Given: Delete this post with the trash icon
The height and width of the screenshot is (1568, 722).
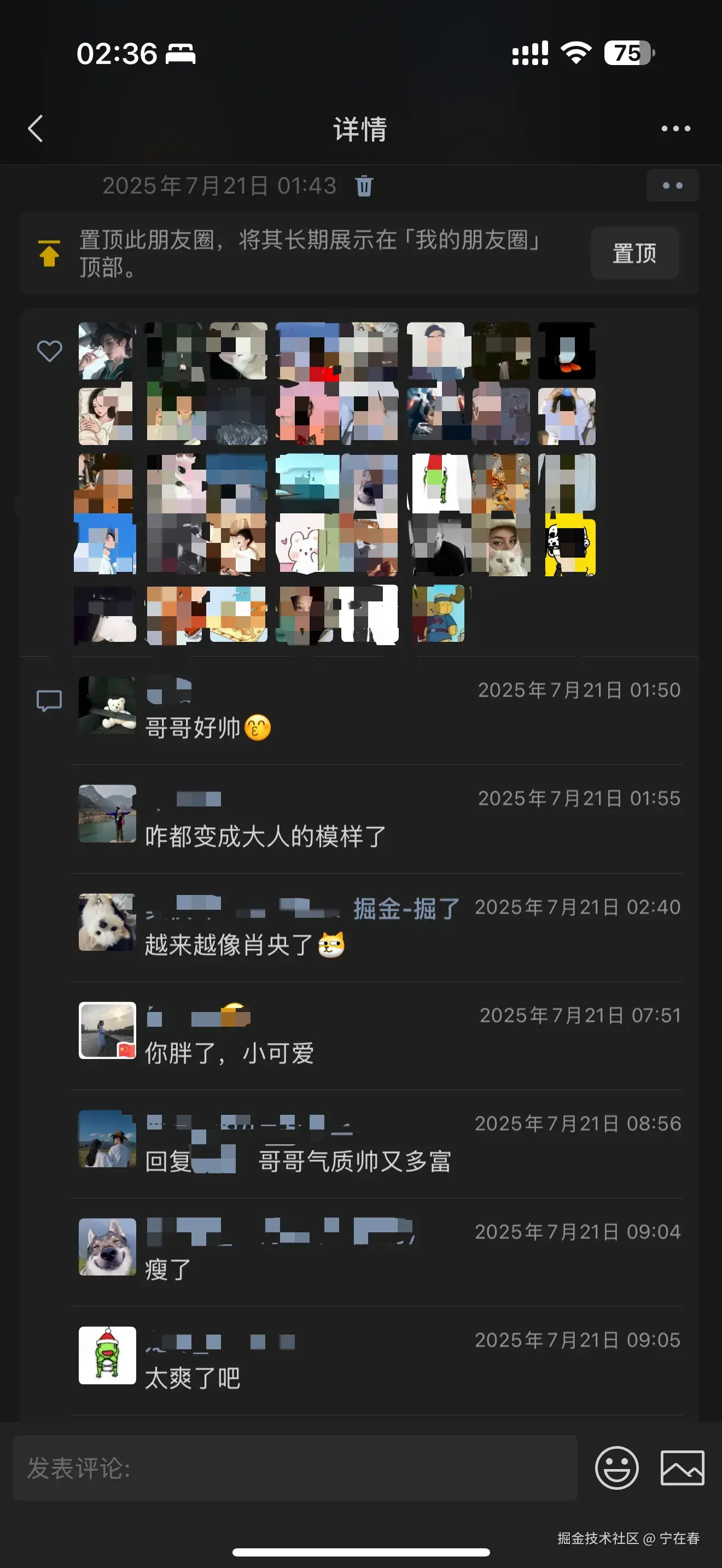Looking at the screenshot, I should tap(364, 186).
